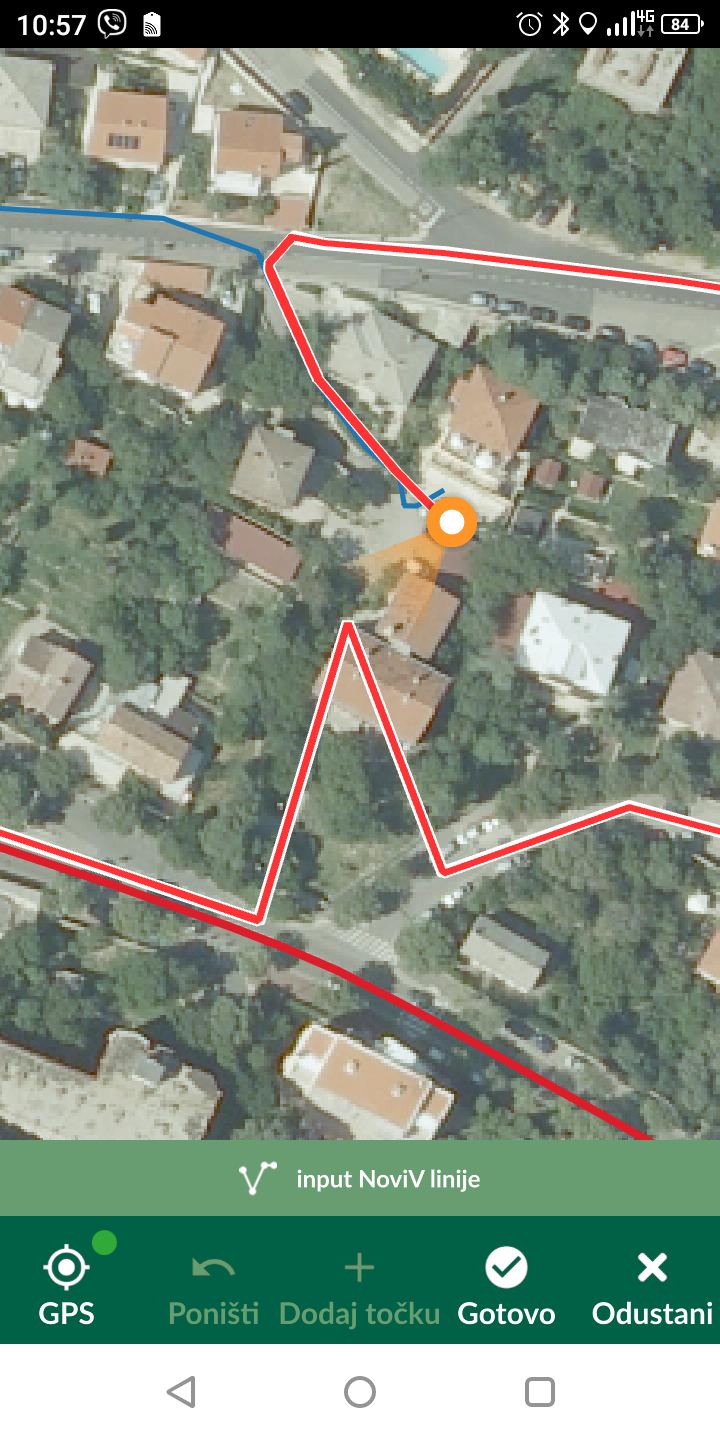
Task: Tap the Dodaj točku plus icon
Action: point(359,1266)
